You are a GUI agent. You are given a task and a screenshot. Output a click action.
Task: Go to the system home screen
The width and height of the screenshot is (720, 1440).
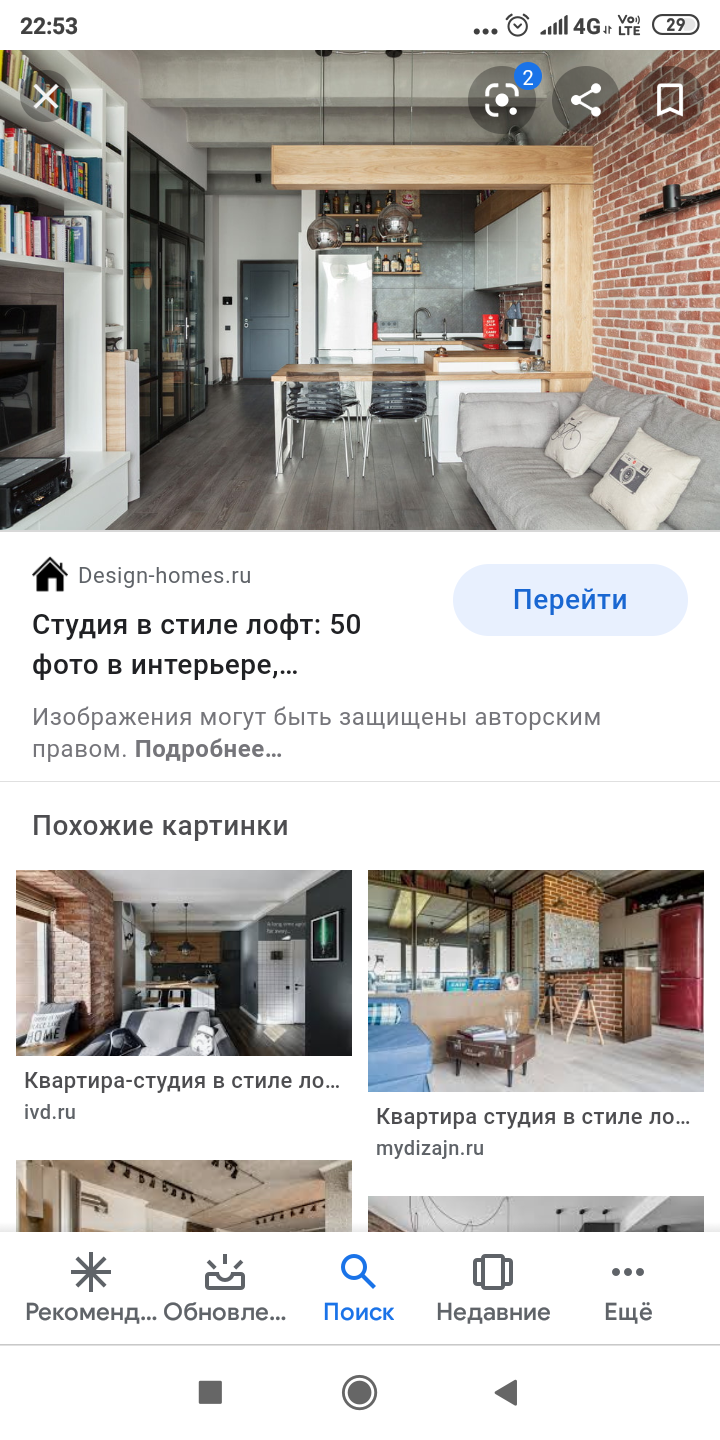point(359,1392)
